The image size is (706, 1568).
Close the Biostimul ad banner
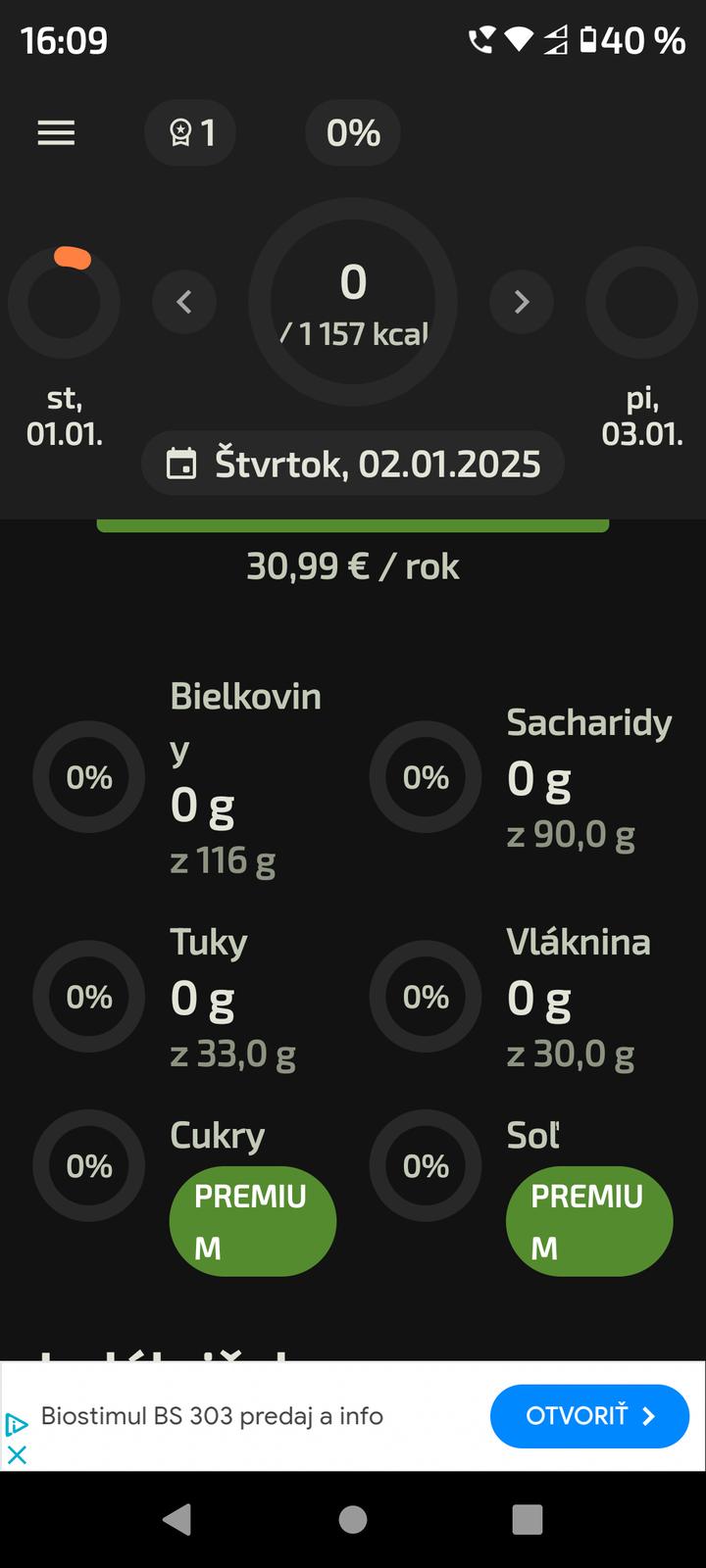coord(17,1454)
